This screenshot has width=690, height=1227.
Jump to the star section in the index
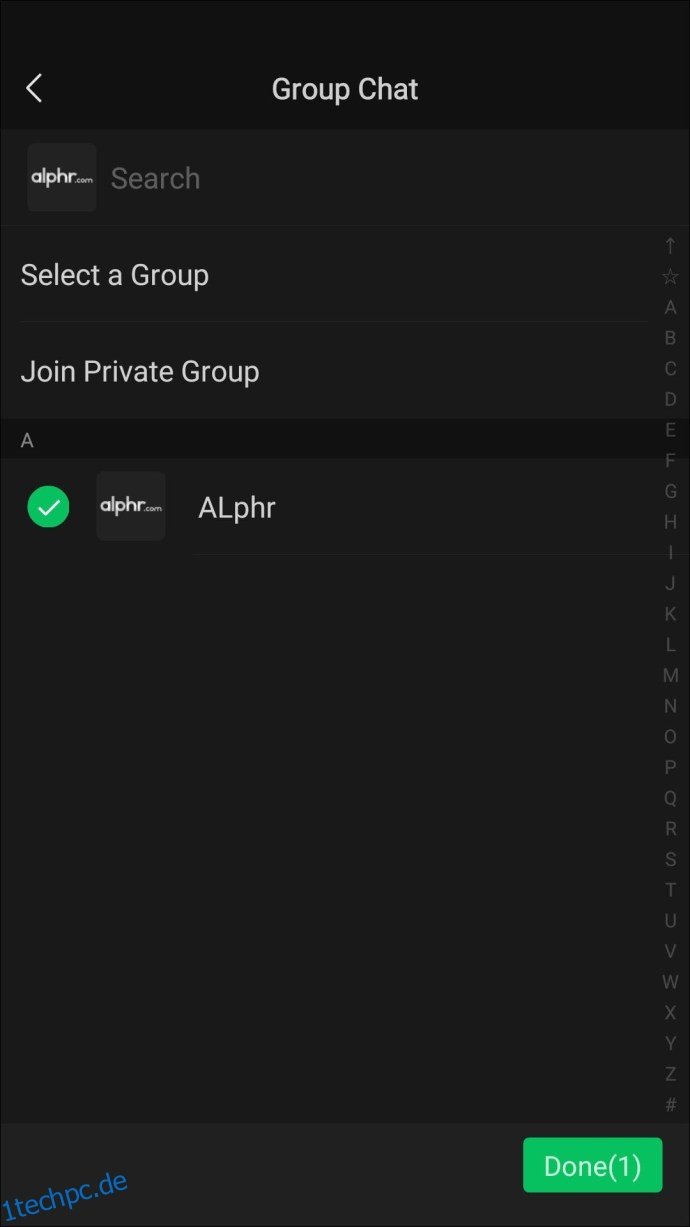(x=670, y=277)
